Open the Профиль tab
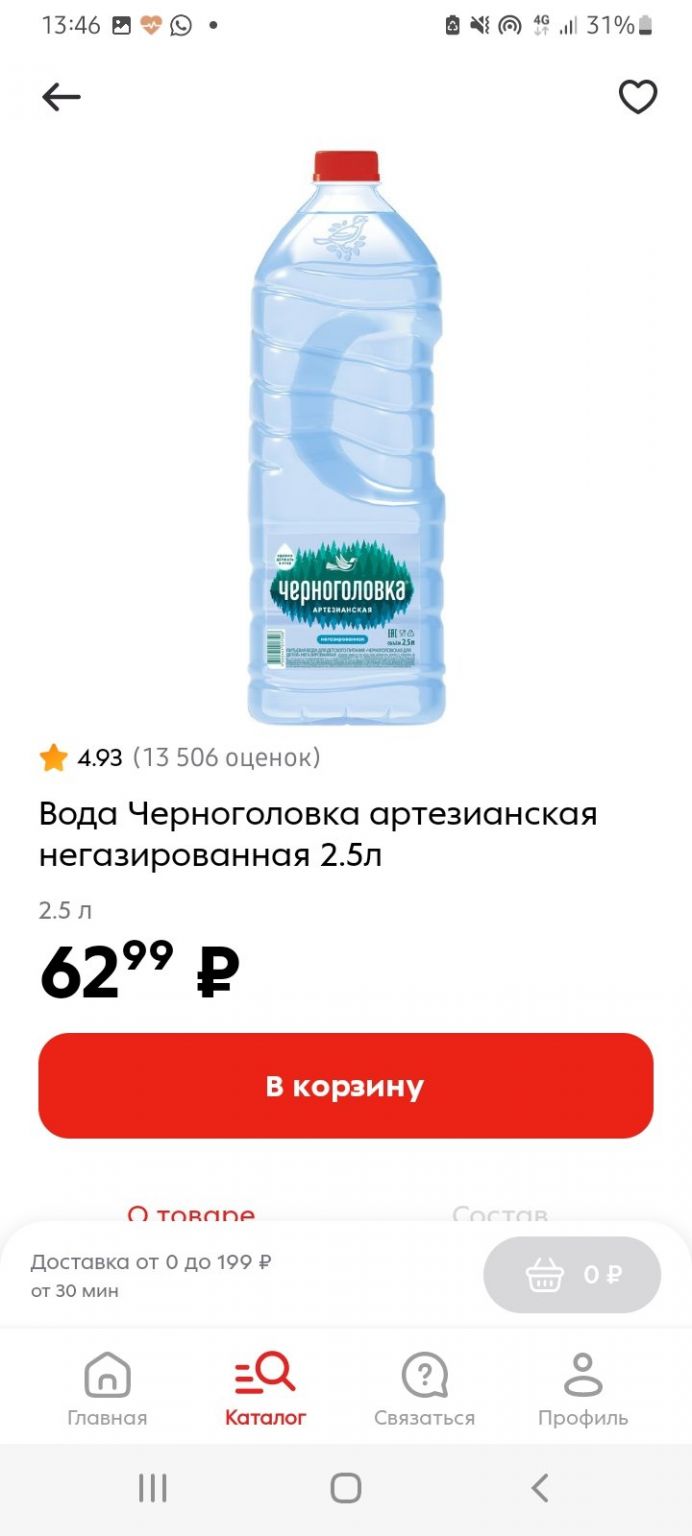 tap(583, 1389)
